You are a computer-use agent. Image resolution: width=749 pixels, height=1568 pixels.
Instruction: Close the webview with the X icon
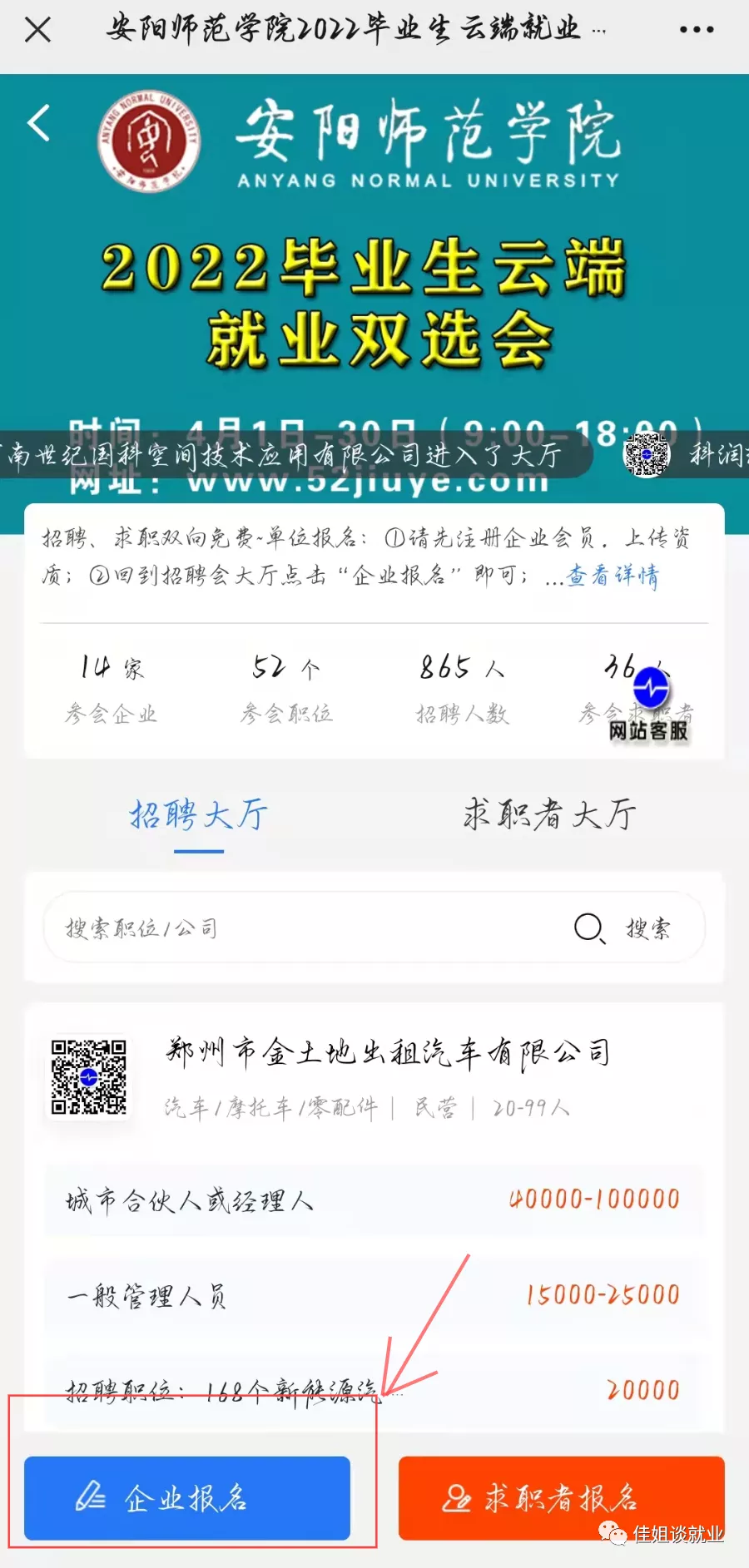point(37,31)
